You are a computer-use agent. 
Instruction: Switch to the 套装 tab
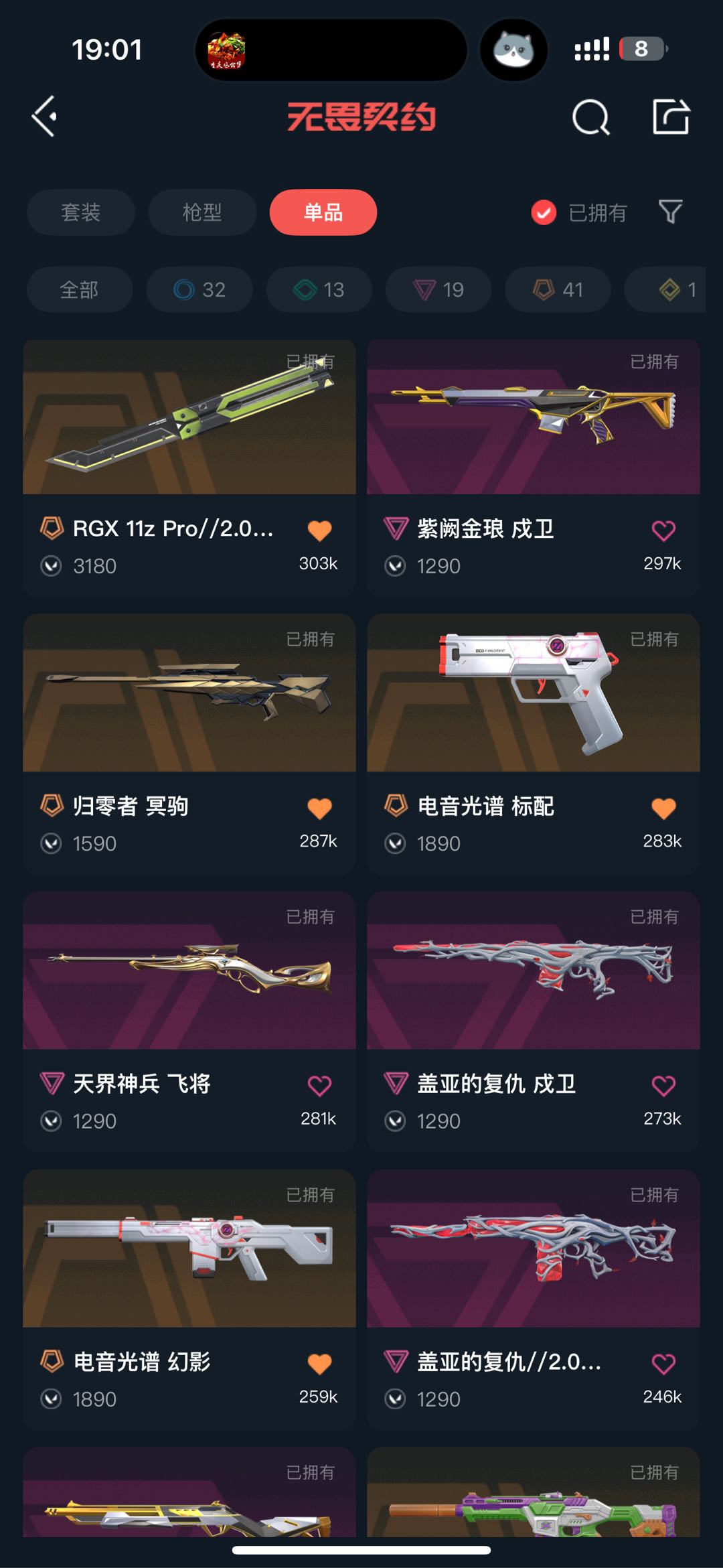pos(80,212)
